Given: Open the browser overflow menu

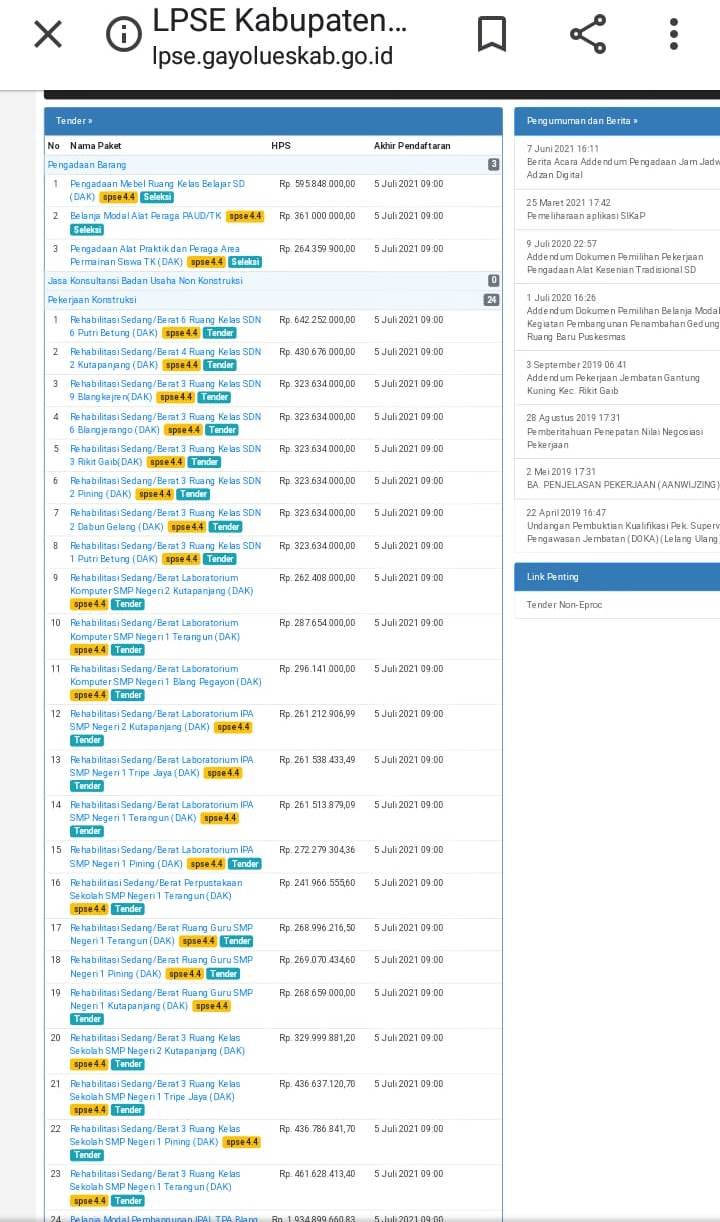Looking at the screenshot, I should (674, 34).
